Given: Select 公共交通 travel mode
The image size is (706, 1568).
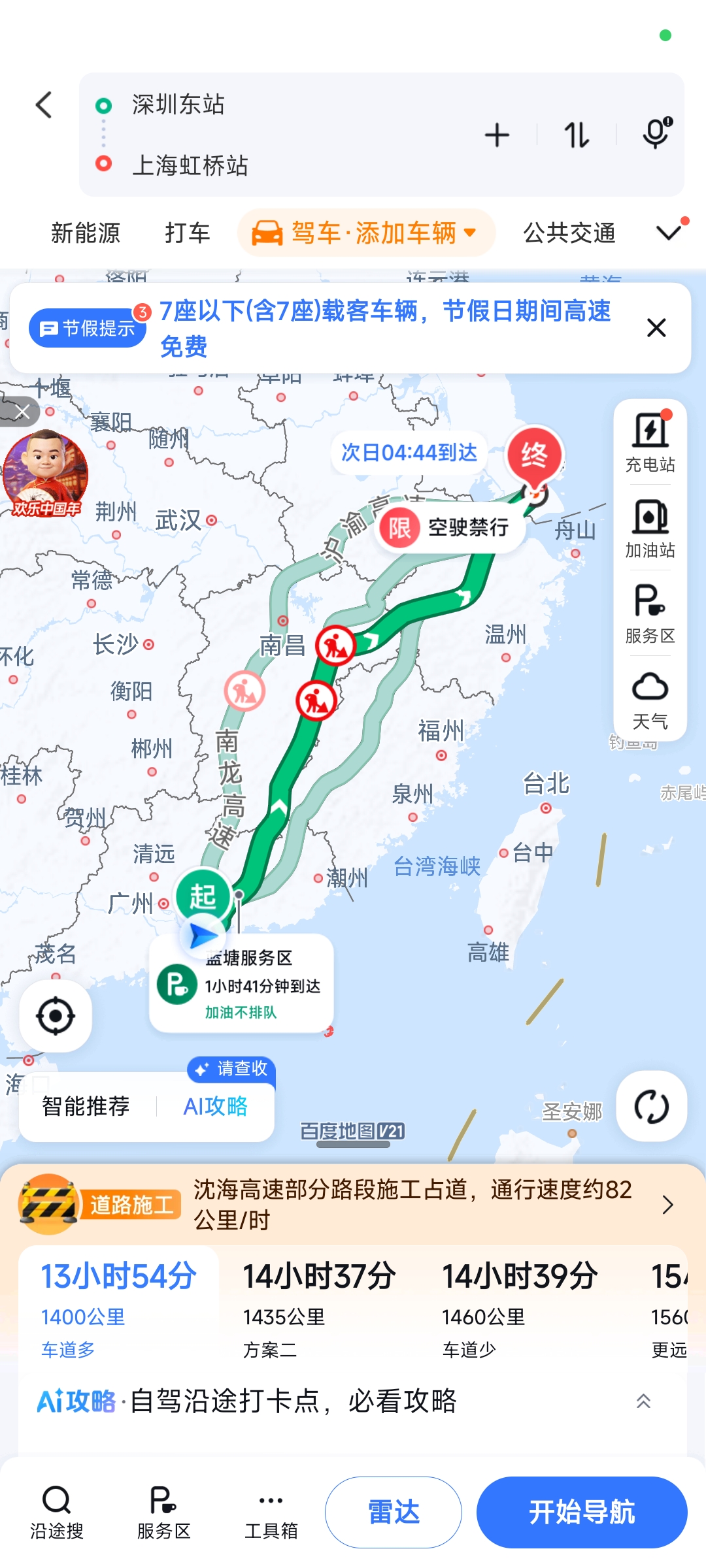Looking at the screenshot, I should [569, 233].
